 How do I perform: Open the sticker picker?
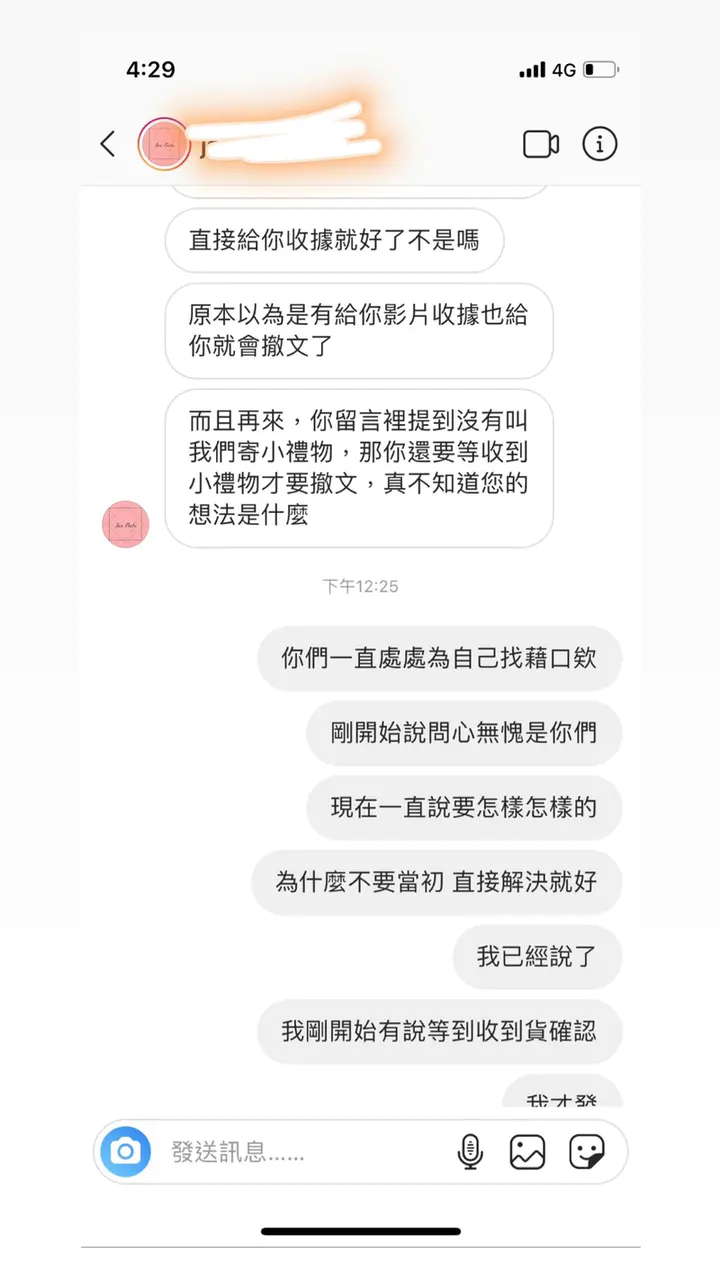tap(587, 1151)
